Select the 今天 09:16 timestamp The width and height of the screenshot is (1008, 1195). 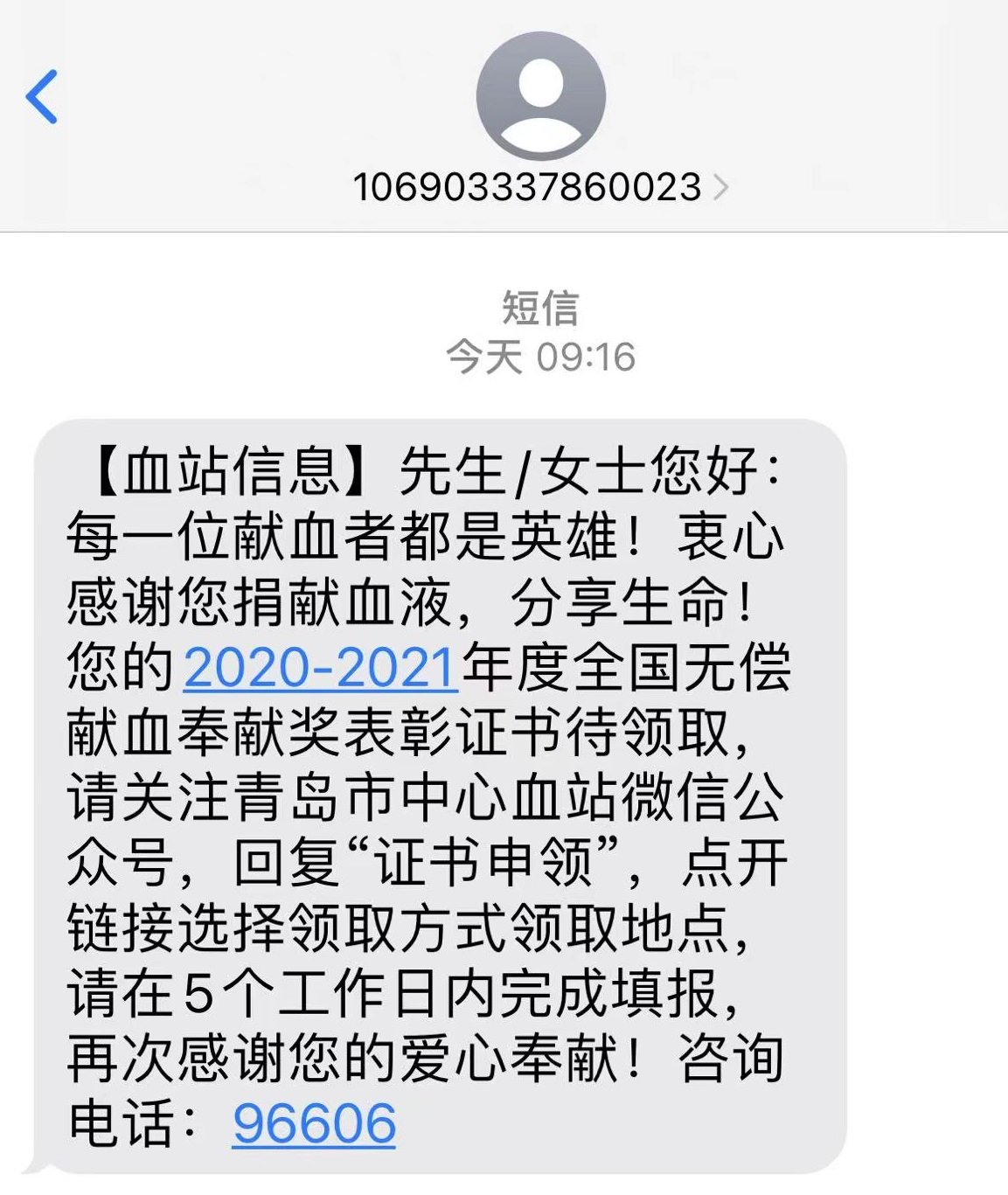pyautogui.click(x=540, y=355)
